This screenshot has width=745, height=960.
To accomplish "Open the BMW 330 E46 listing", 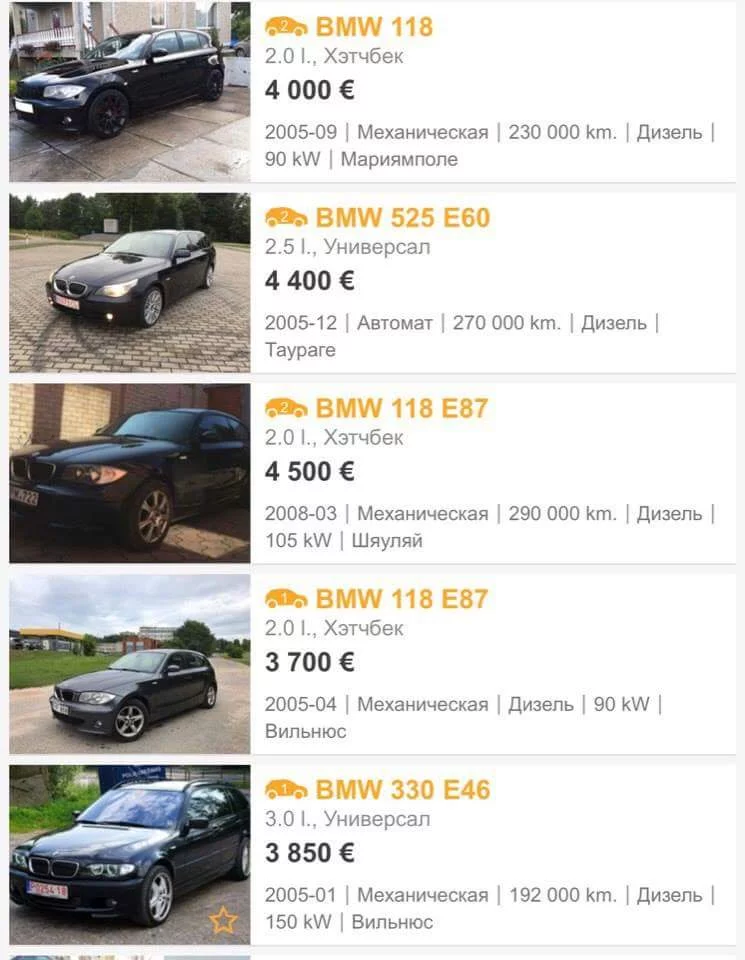I will pyautogui.click(x=403, y=790).
